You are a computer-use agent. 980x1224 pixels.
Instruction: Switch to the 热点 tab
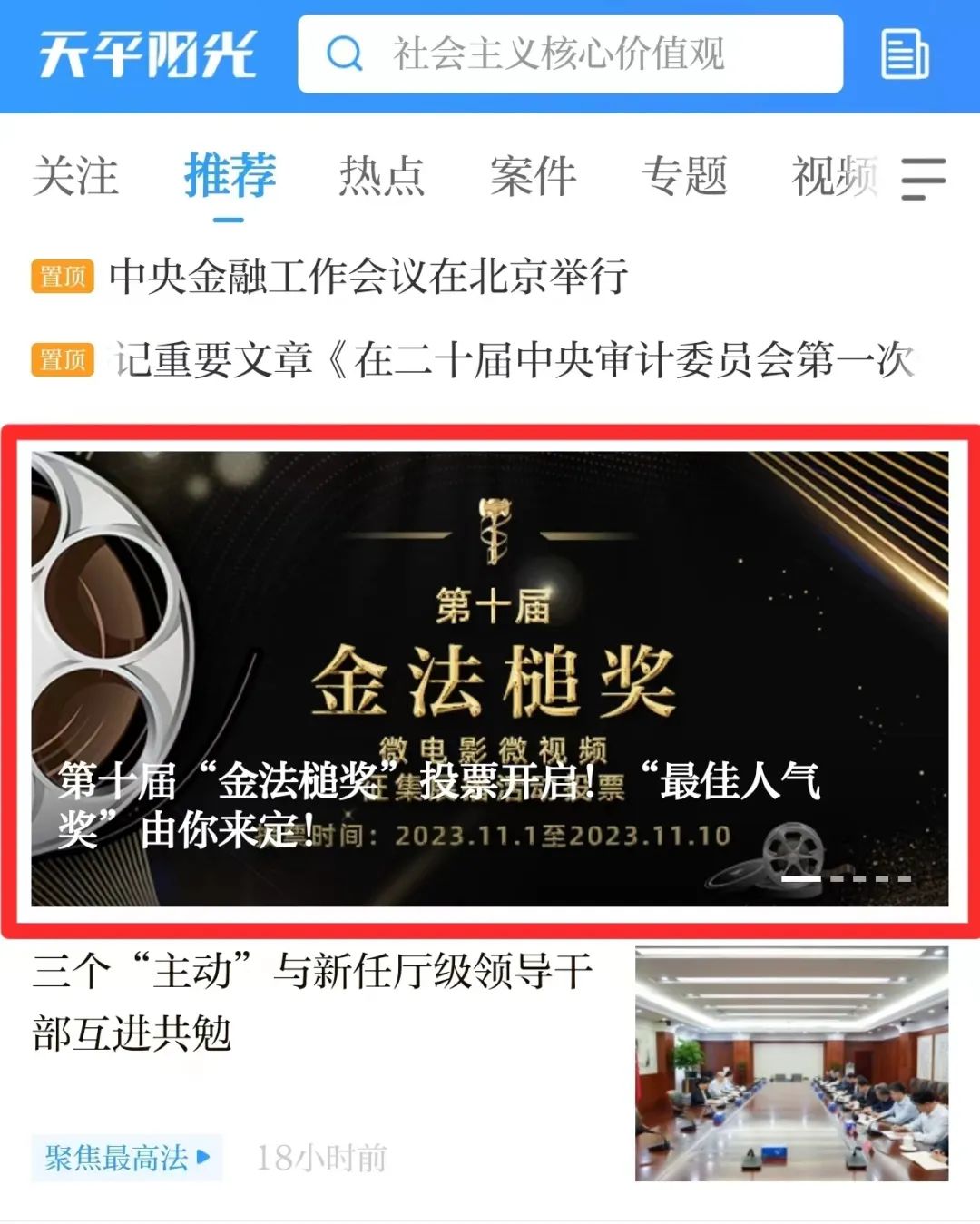click(381, 176)
